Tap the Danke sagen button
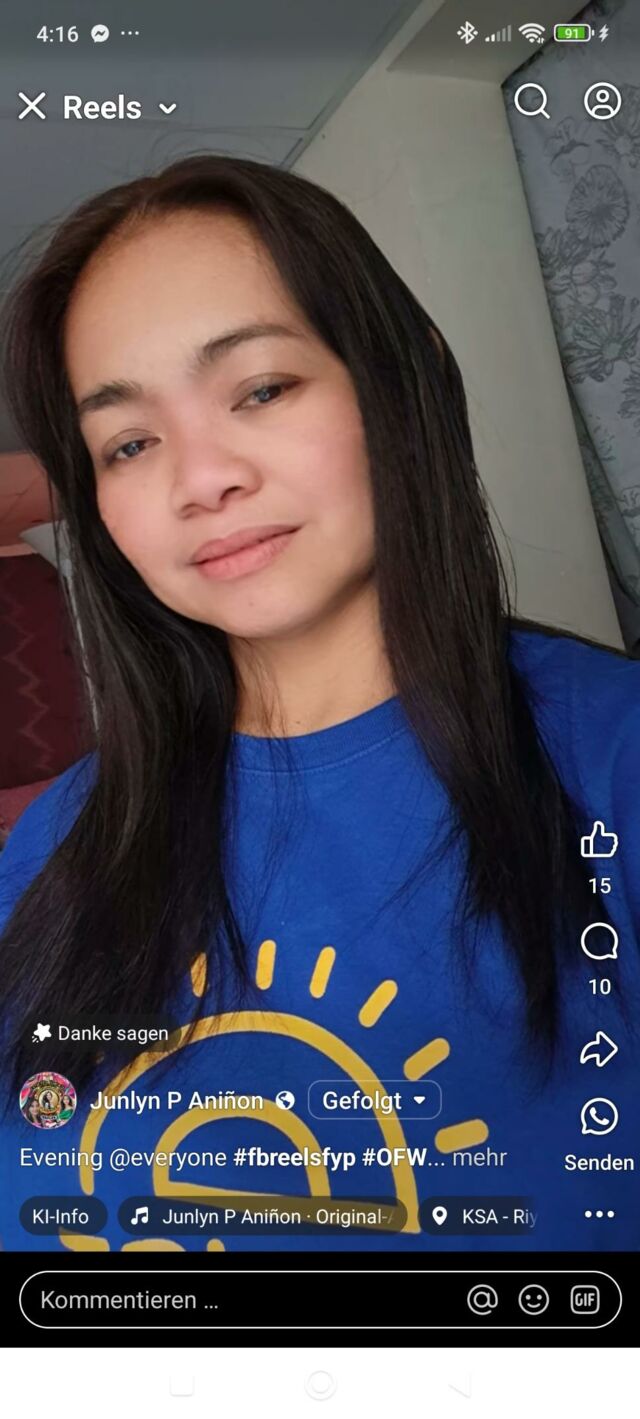The width and height of the screenshot is (640, 1419). (100, 1033)
